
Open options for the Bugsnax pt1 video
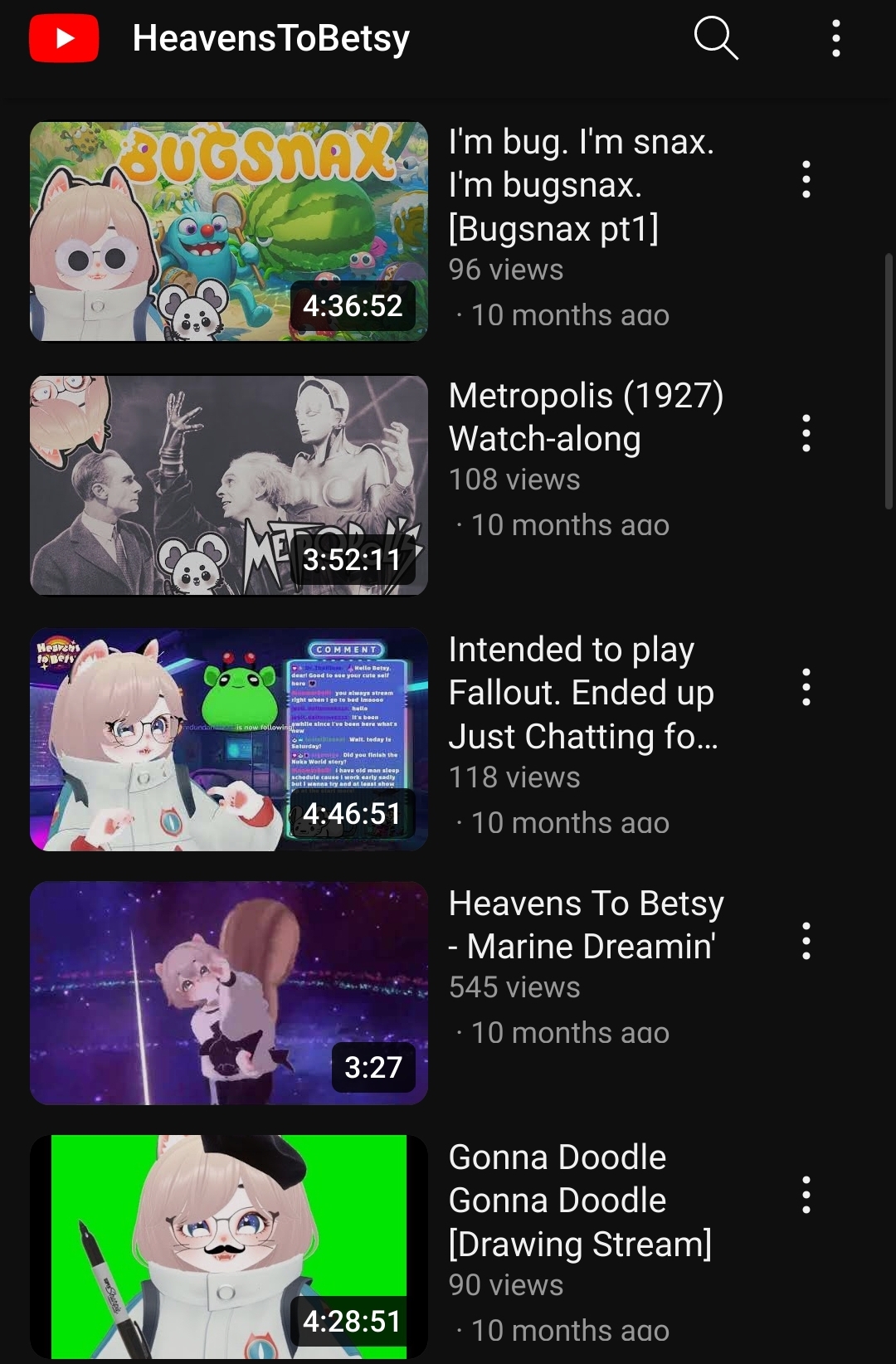pyautogui.click(x=806, y=179)
